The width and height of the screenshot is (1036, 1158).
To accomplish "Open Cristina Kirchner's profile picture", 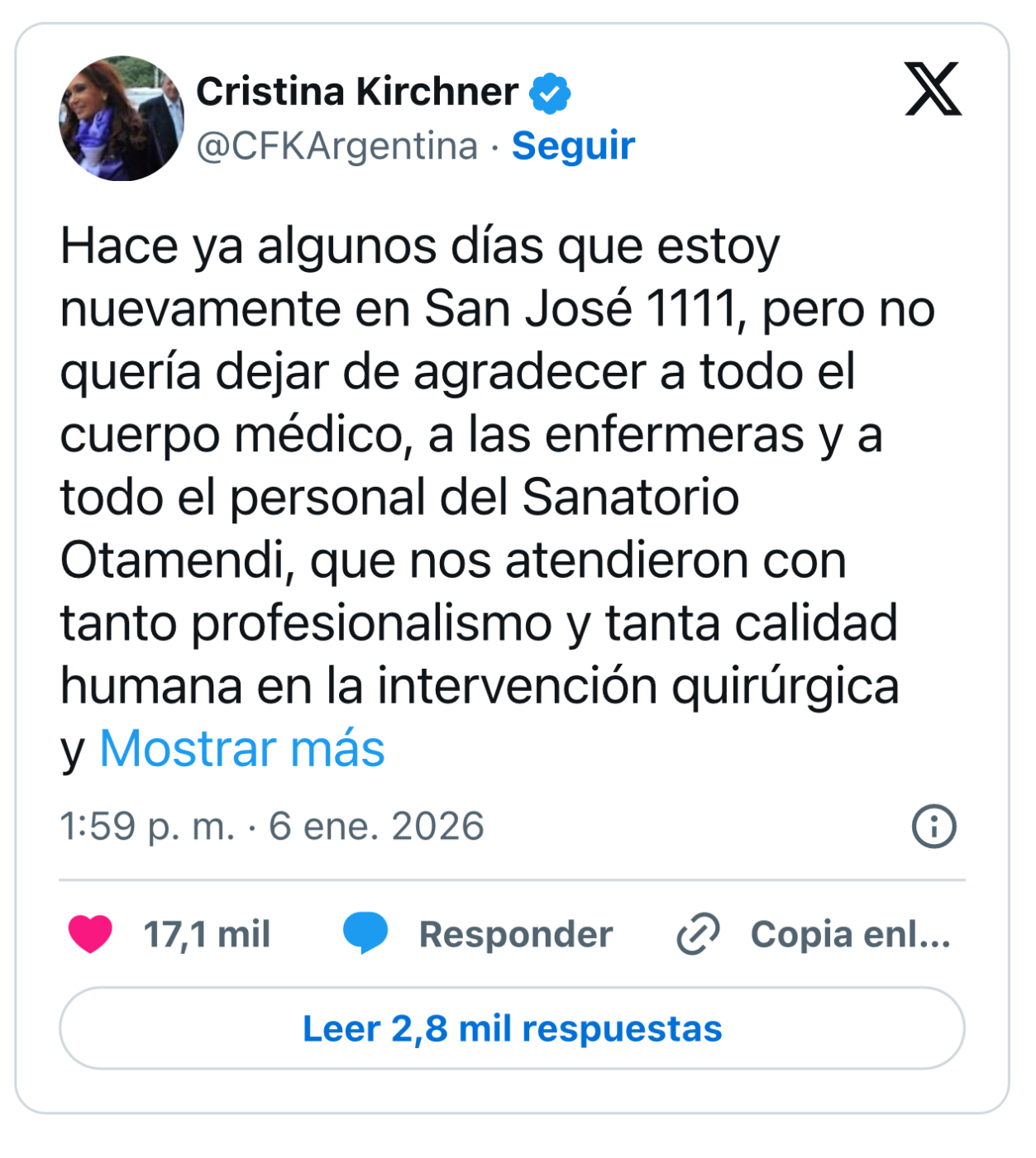I will [122, 118].
